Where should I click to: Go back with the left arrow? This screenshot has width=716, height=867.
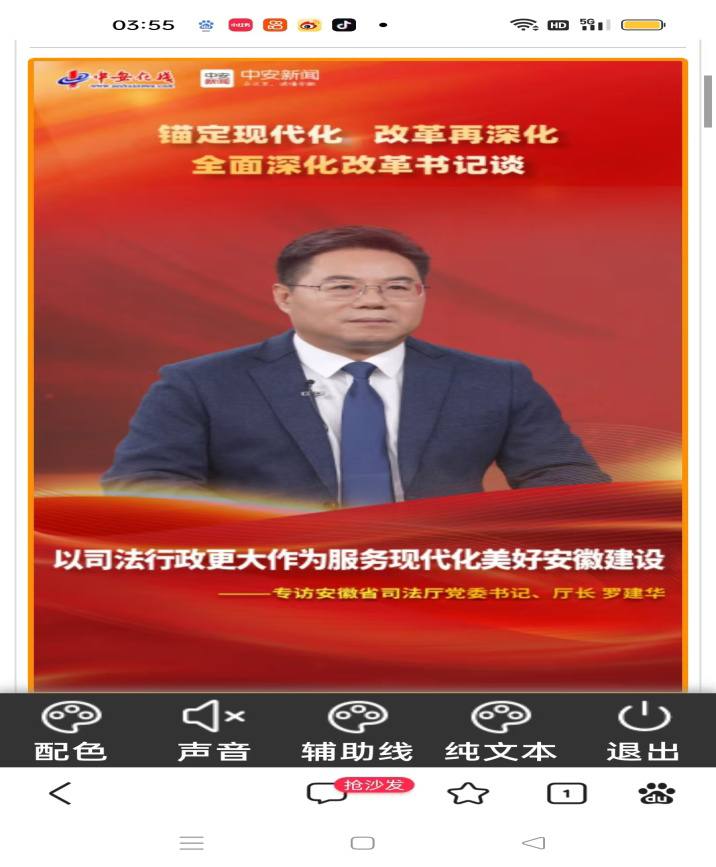point(61,794)
